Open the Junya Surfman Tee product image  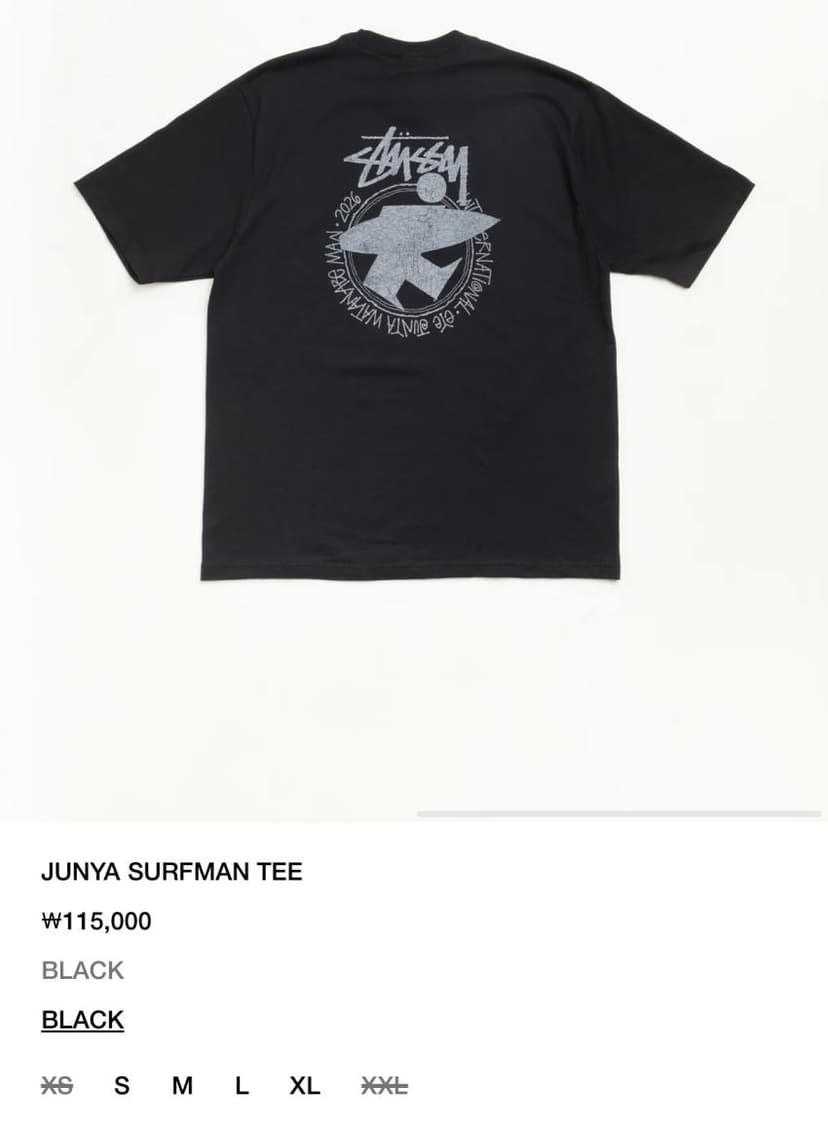pos(414,410)
